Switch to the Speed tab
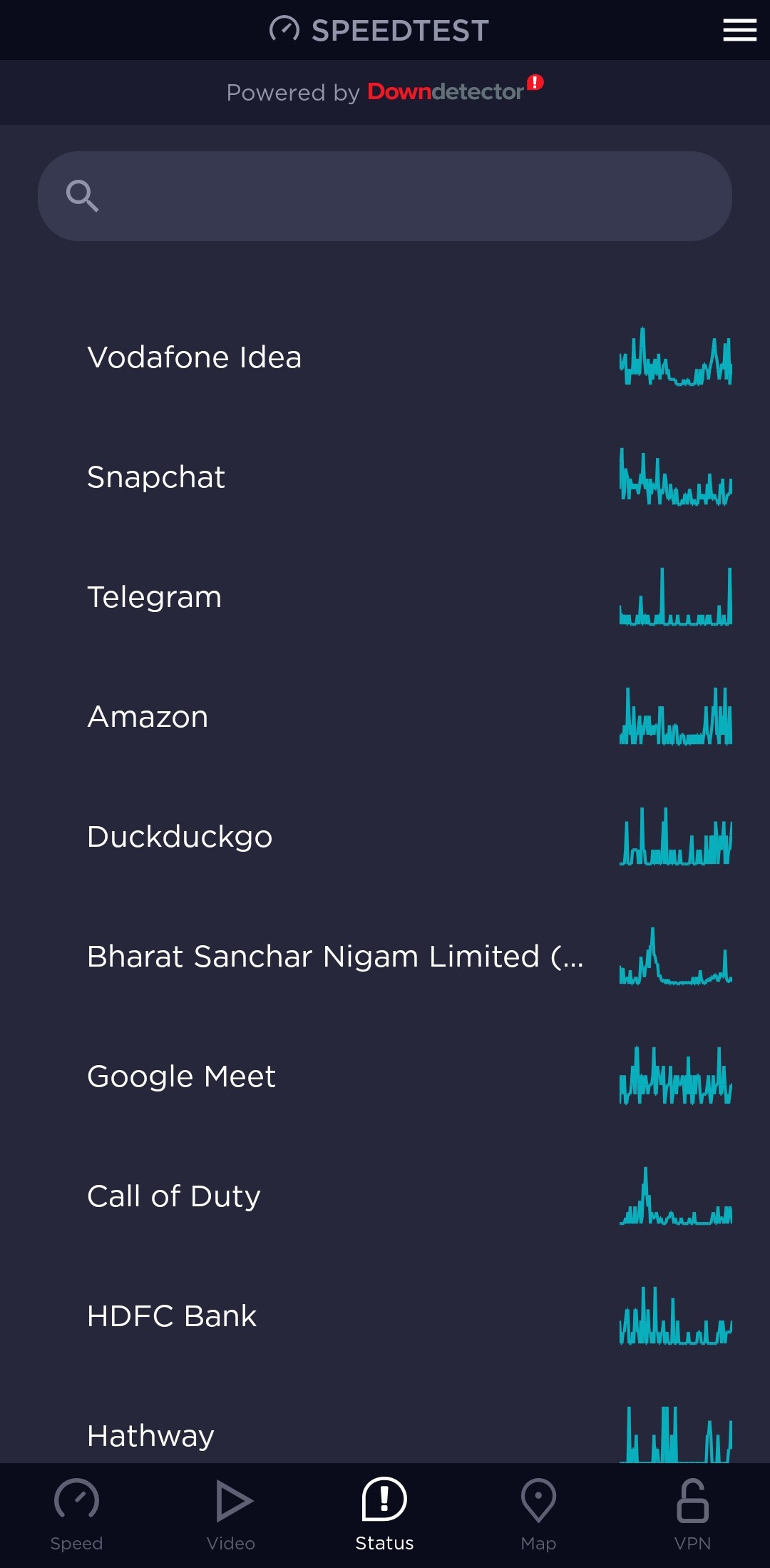Image resolution: width=770 pixels, height=1568 pixels. 77,1515
